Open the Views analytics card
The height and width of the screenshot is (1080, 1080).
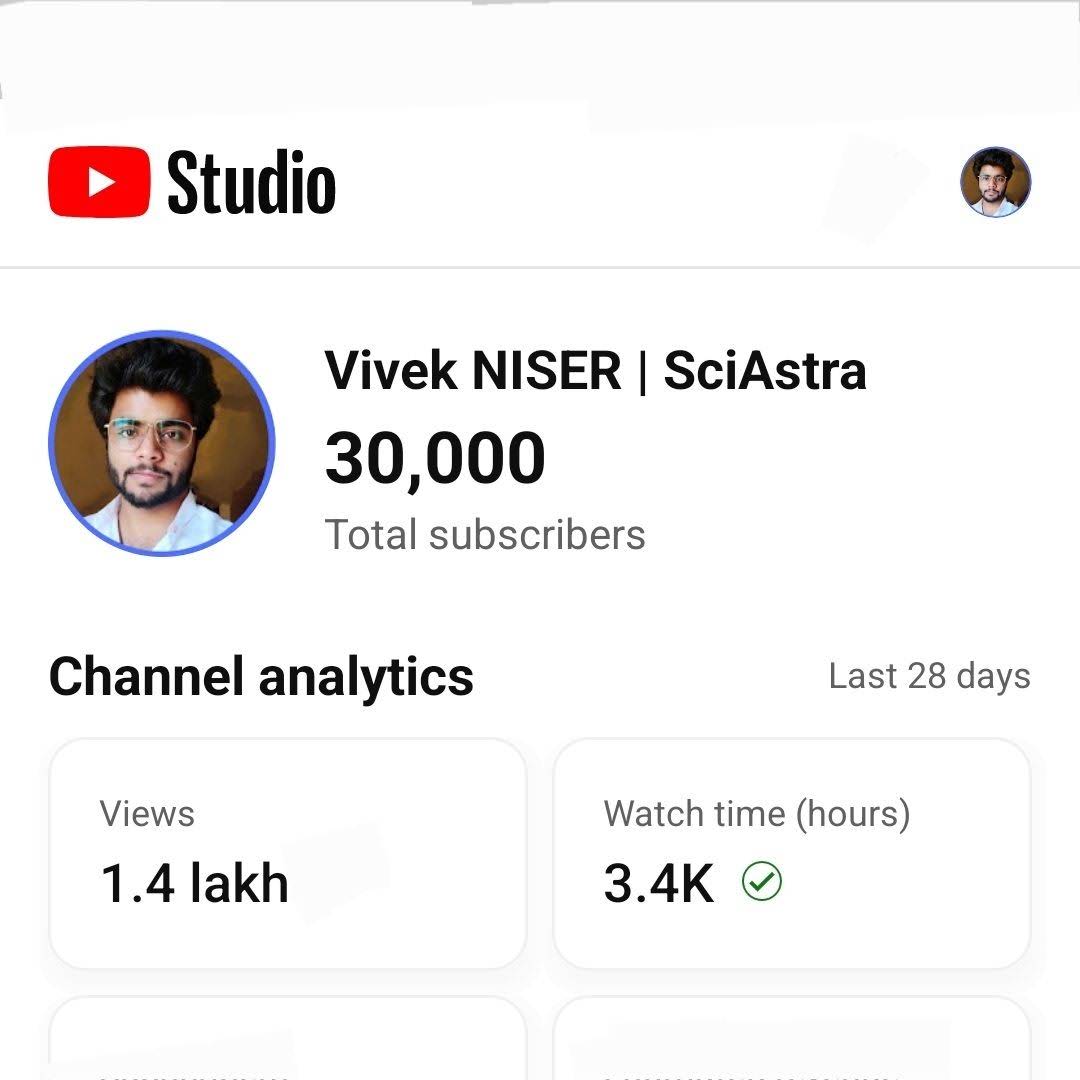tap(288, 853)
